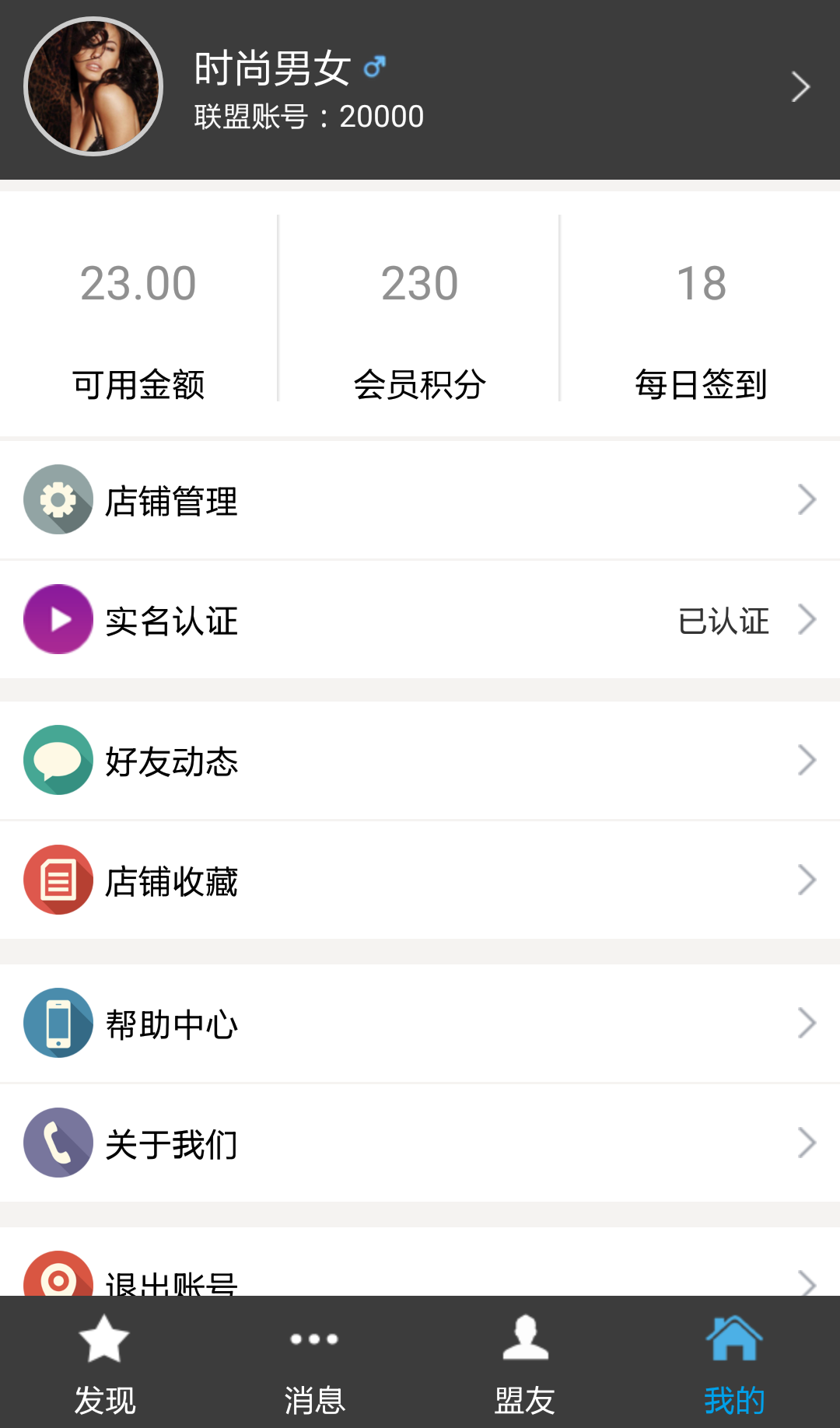
Task: Switch to the 盟友 tab
Action: click(x=525, y=1363)
